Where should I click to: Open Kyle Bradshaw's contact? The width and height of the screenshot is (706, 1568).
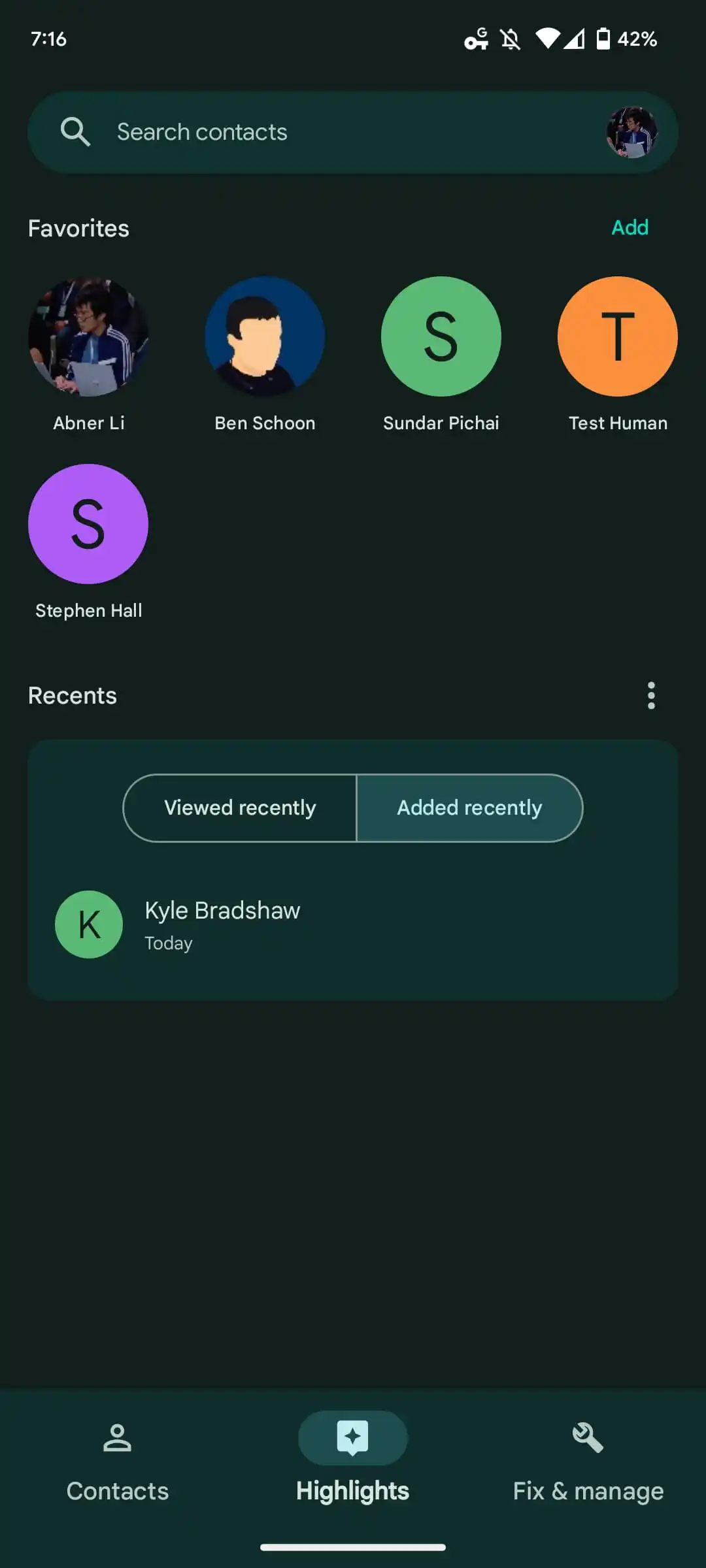pyautogui.click(x=222, y=924)
